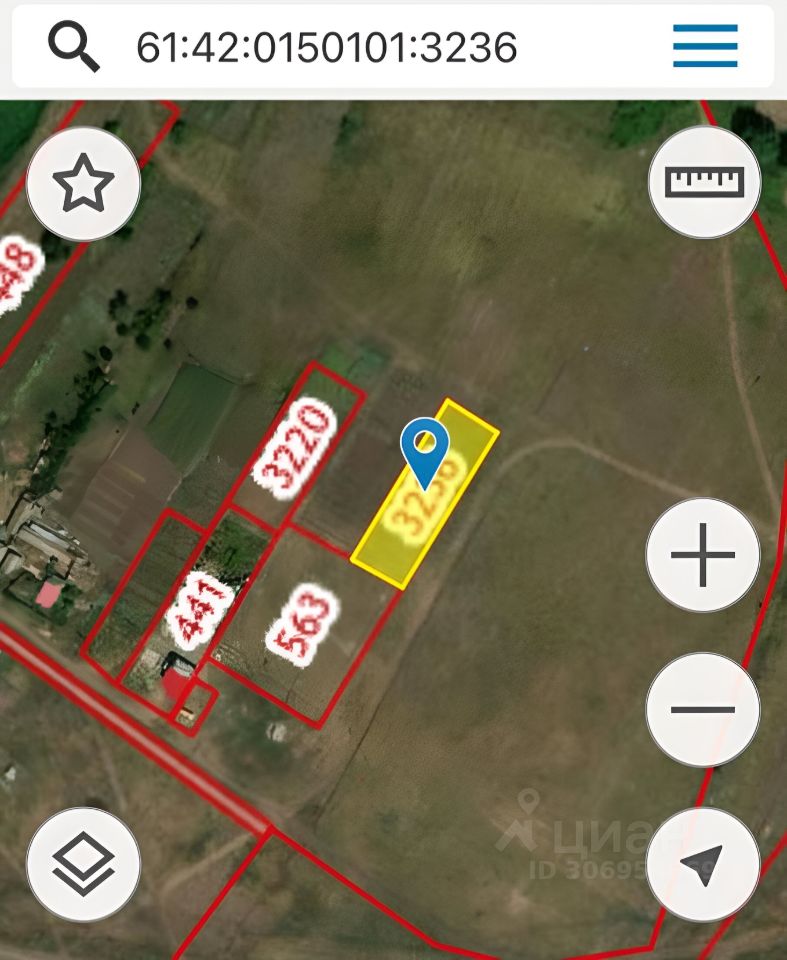Viewport: 787px width, 960px height.
Task: Add parcel to favorites with star
Action: coord(84,185)
